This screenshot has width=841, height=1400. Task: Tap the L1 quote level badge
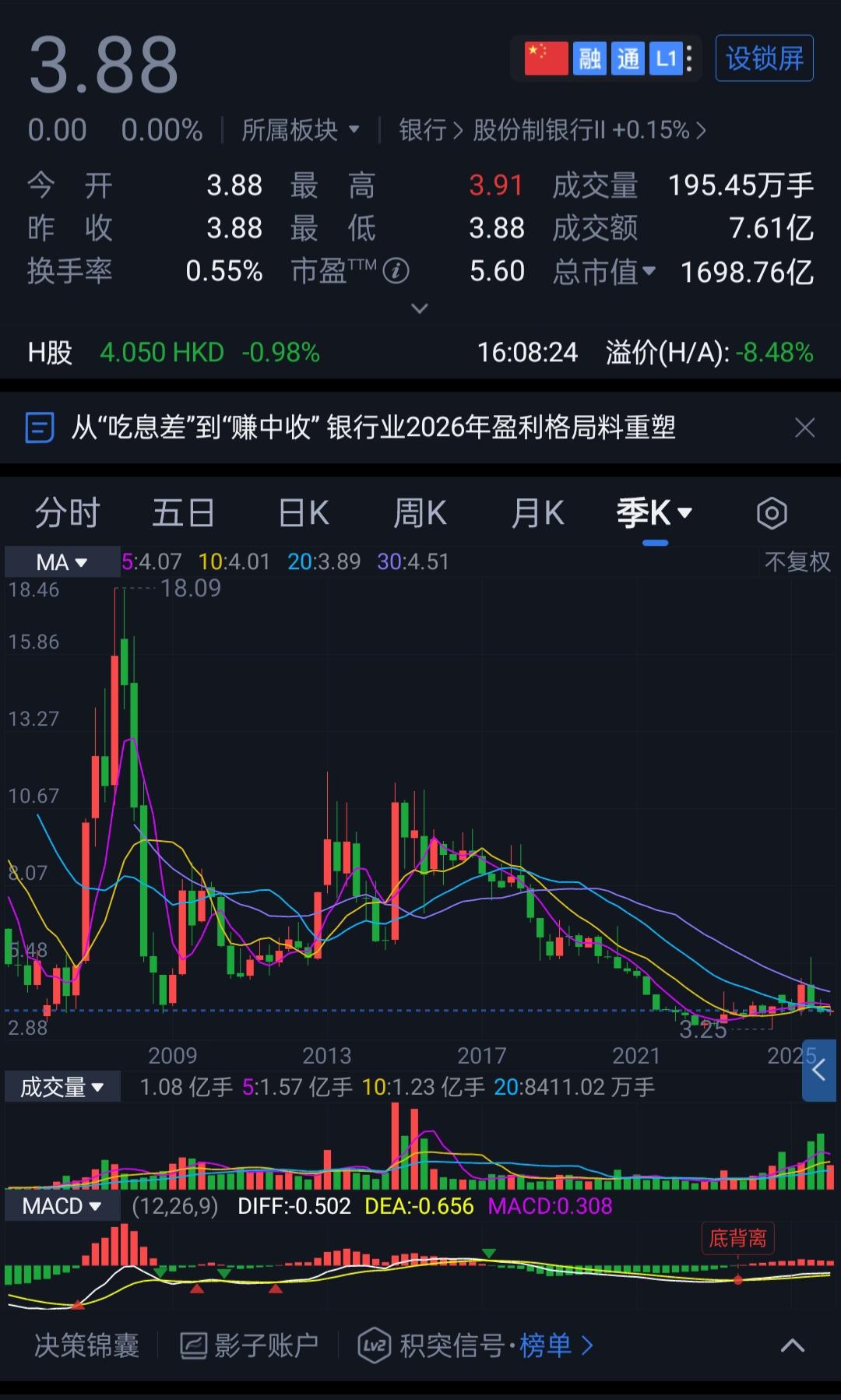click(666, 57)
